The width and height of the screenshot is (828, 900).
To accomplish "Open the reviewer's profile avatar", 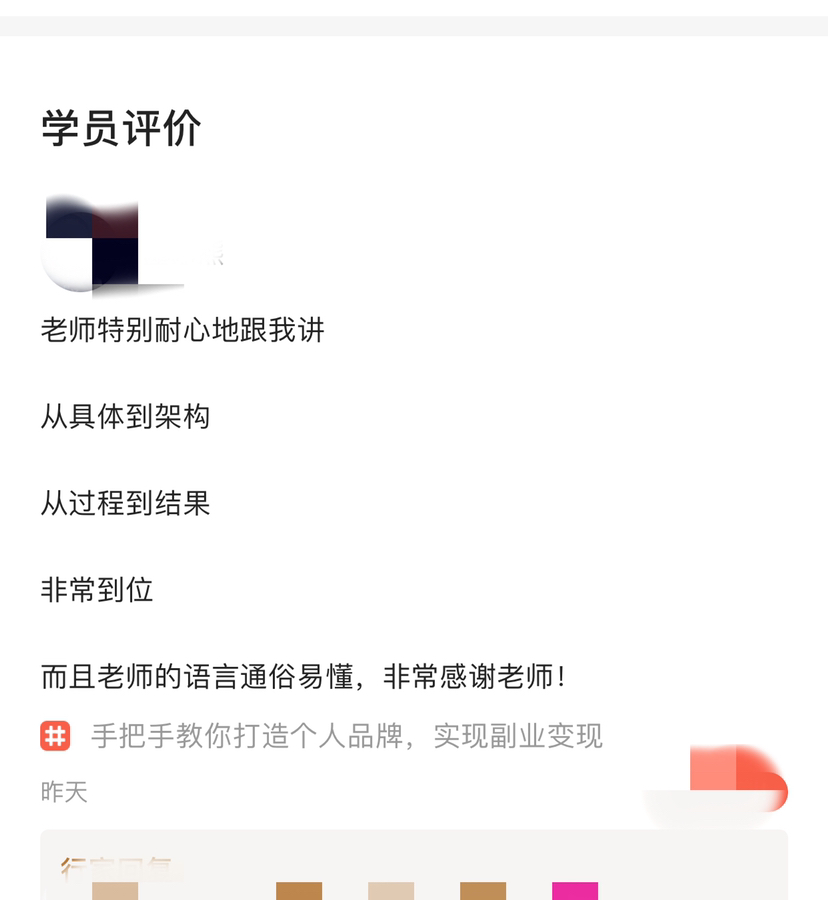I will (x=91, y=244).
